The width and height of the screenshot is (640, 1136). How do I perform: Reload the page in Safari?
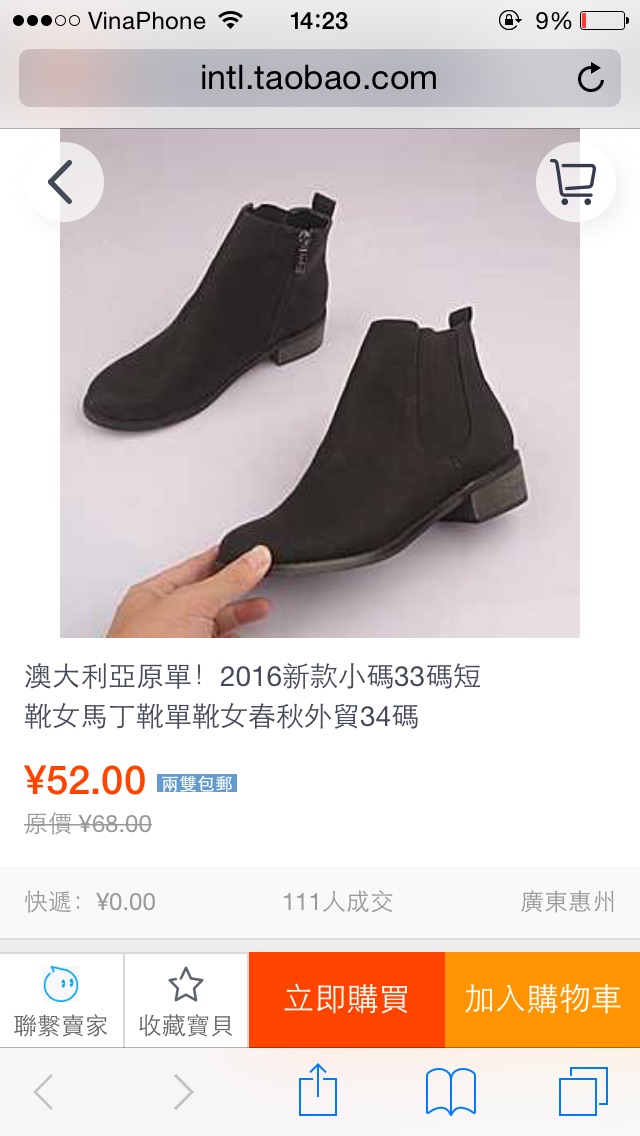click(591, 78)
